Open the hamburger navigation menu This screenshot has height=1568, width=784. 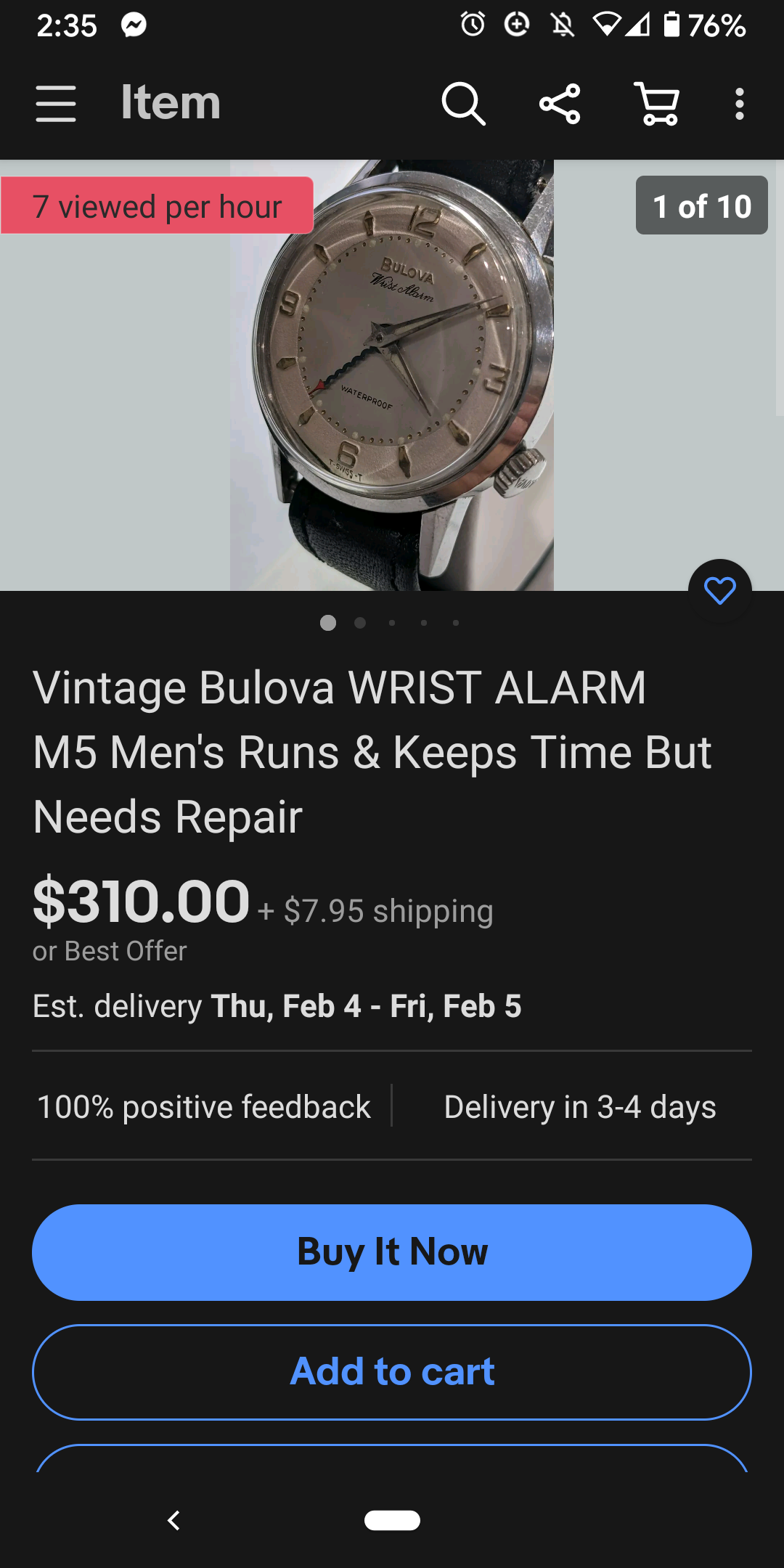[x=56, y=103]
